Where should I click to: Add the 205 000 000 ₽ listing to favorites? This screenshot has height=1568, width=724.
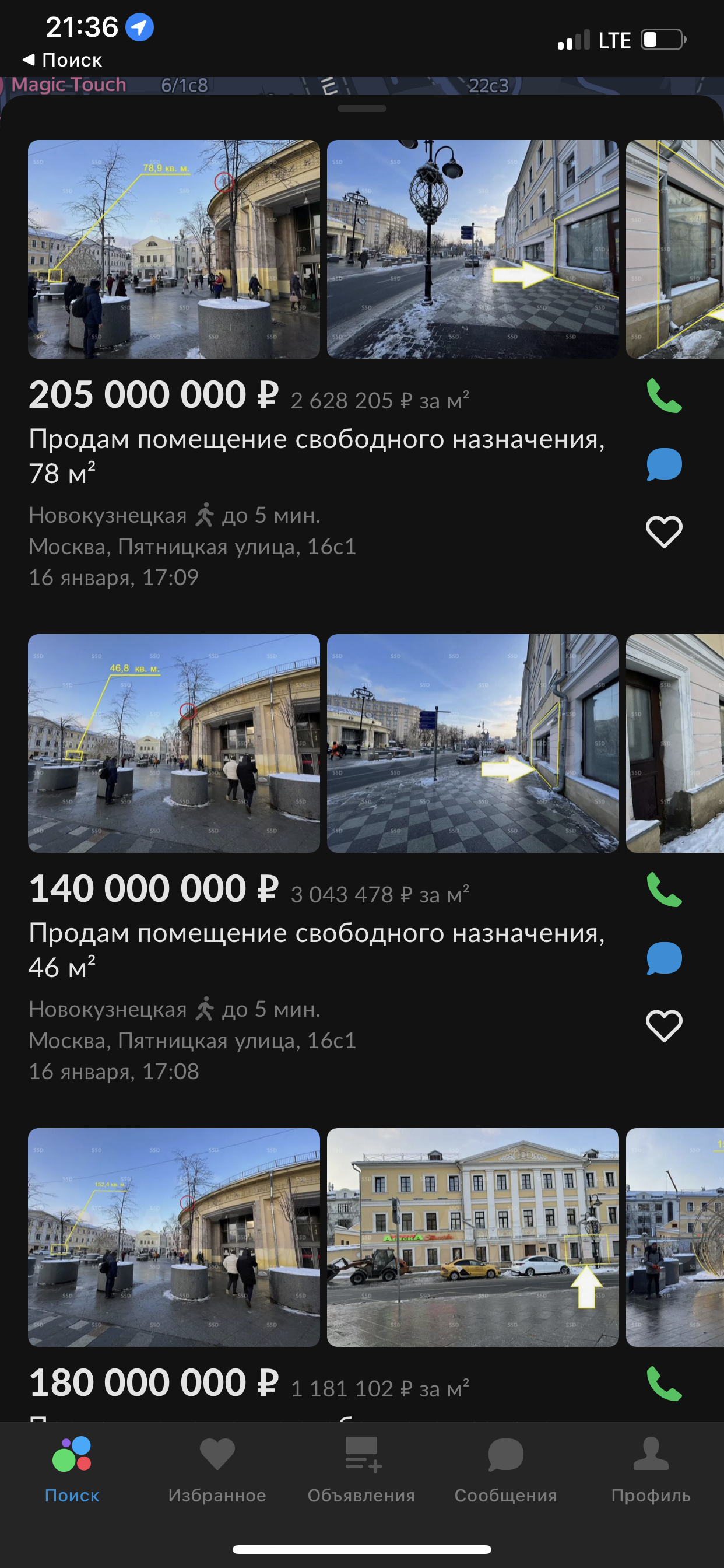pos(664,532)
